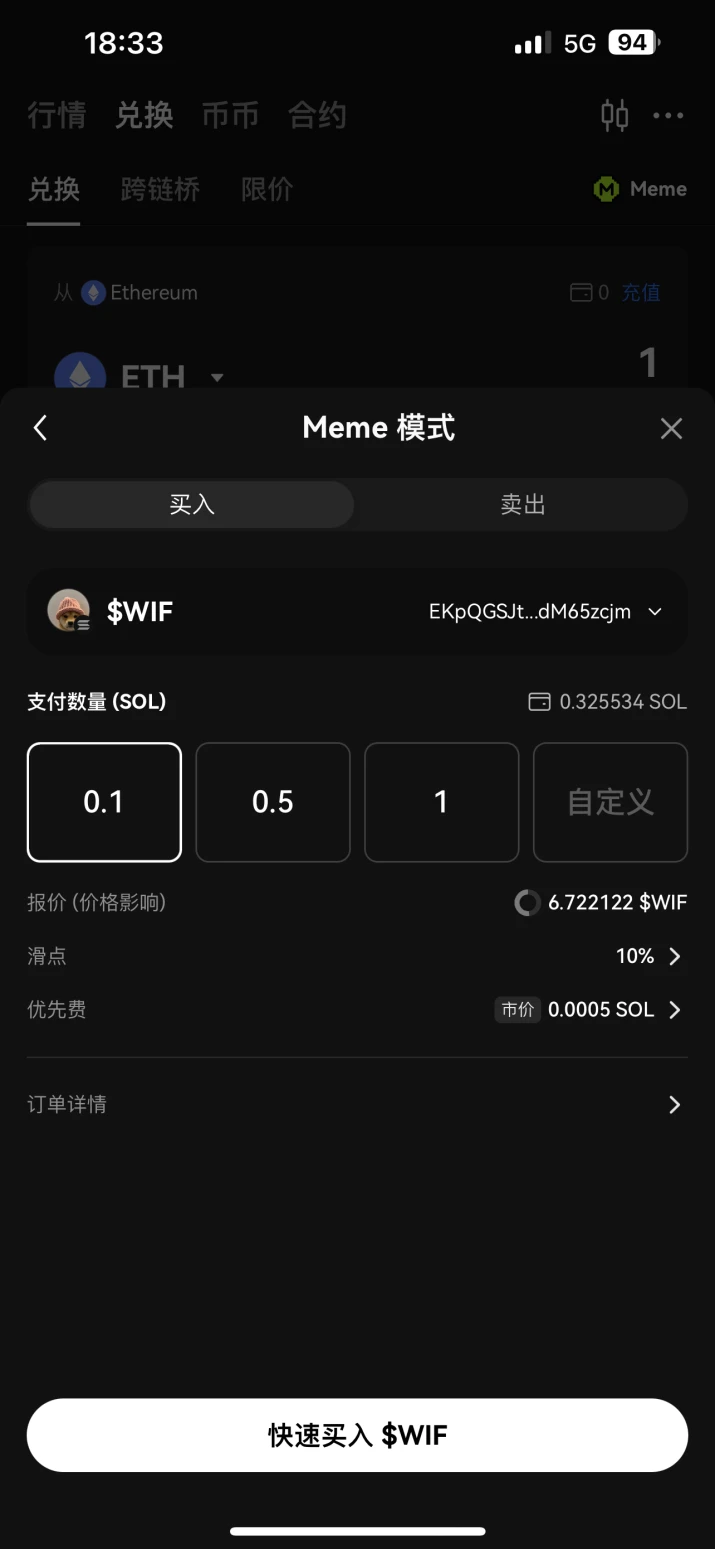Choose 0.1 SOL payment amount

(x=104, y=802)
